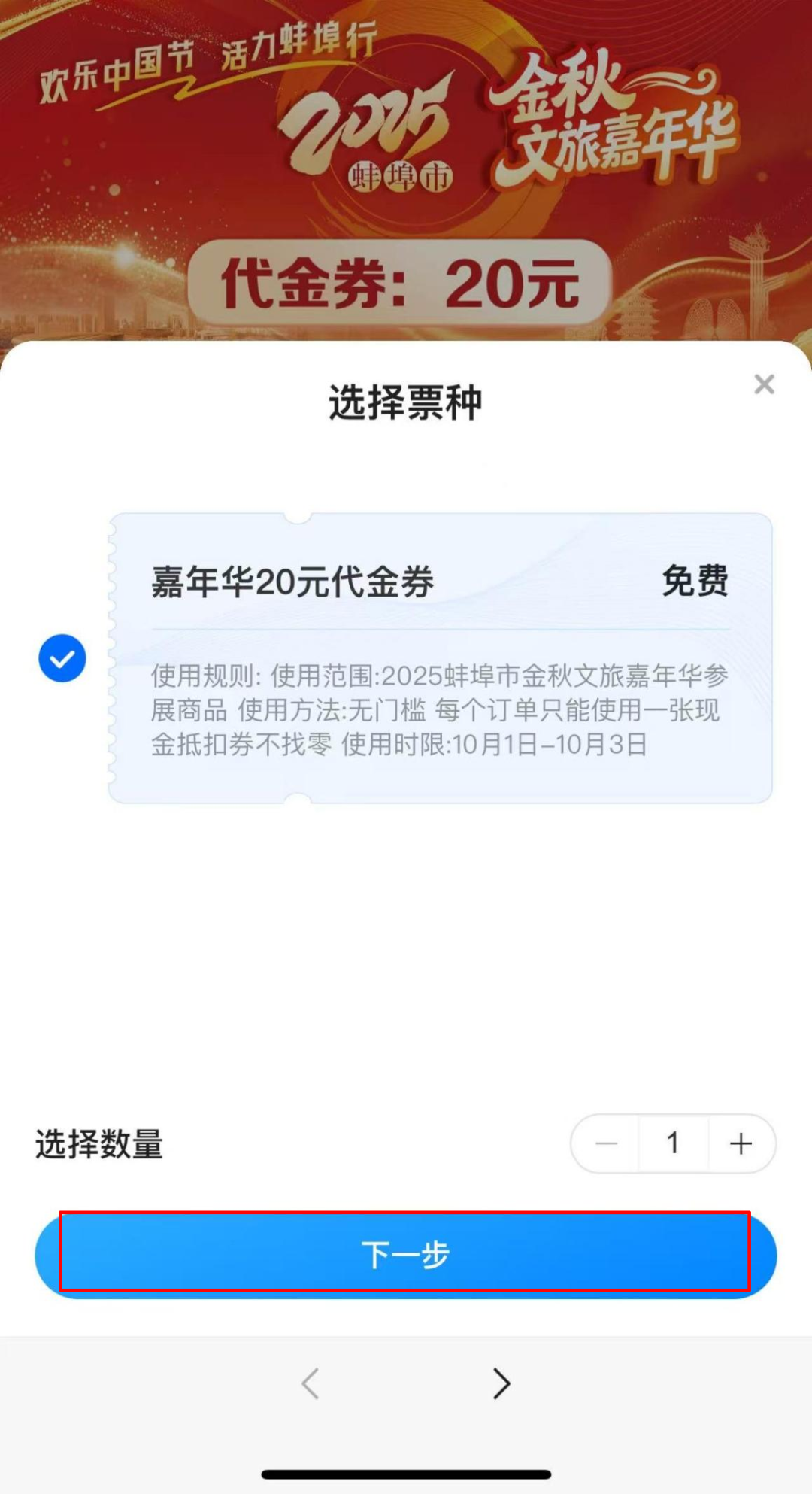Go back with the browser back arrow
The height and width of the screenshot is (1494, 812).
[x=311, y=1383]
